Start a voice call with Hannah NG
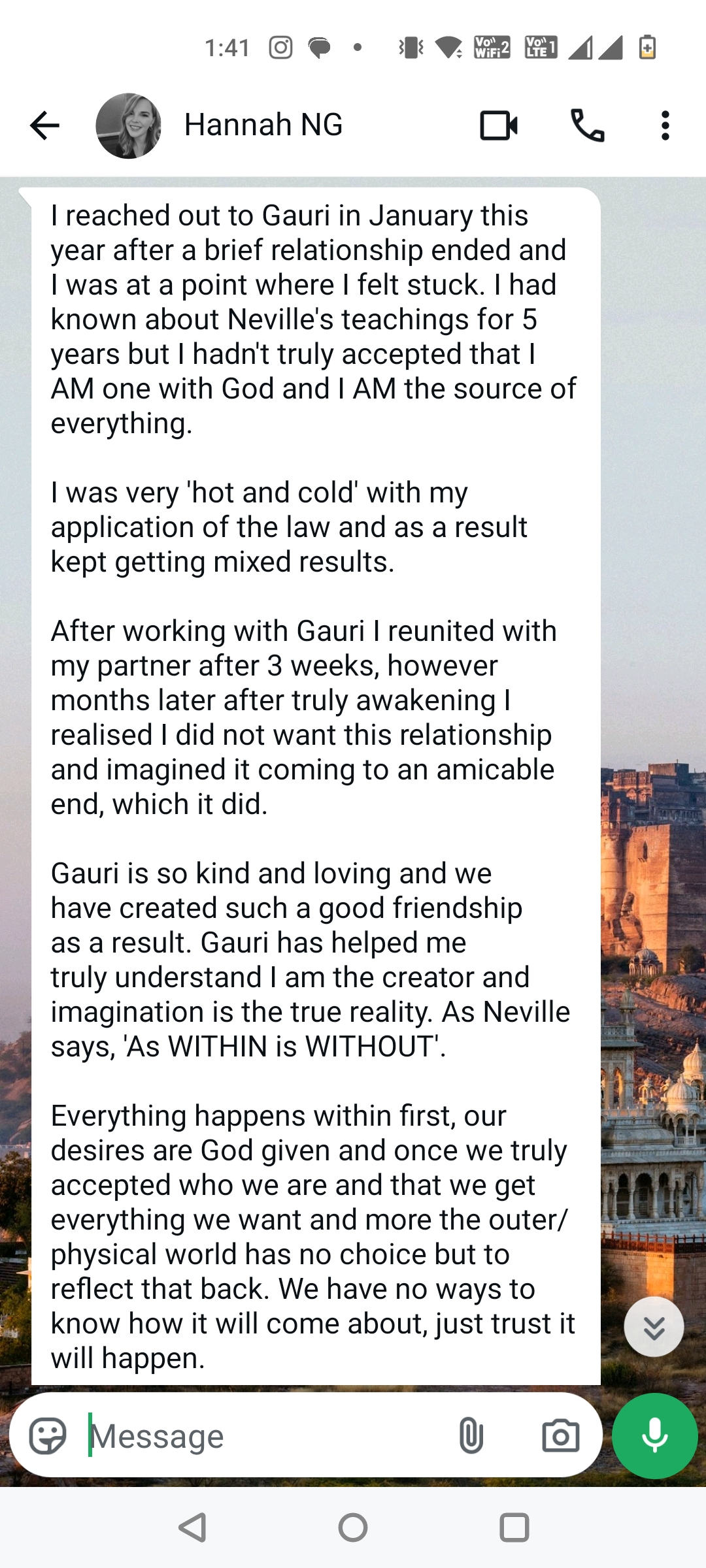 pos(587,125)
